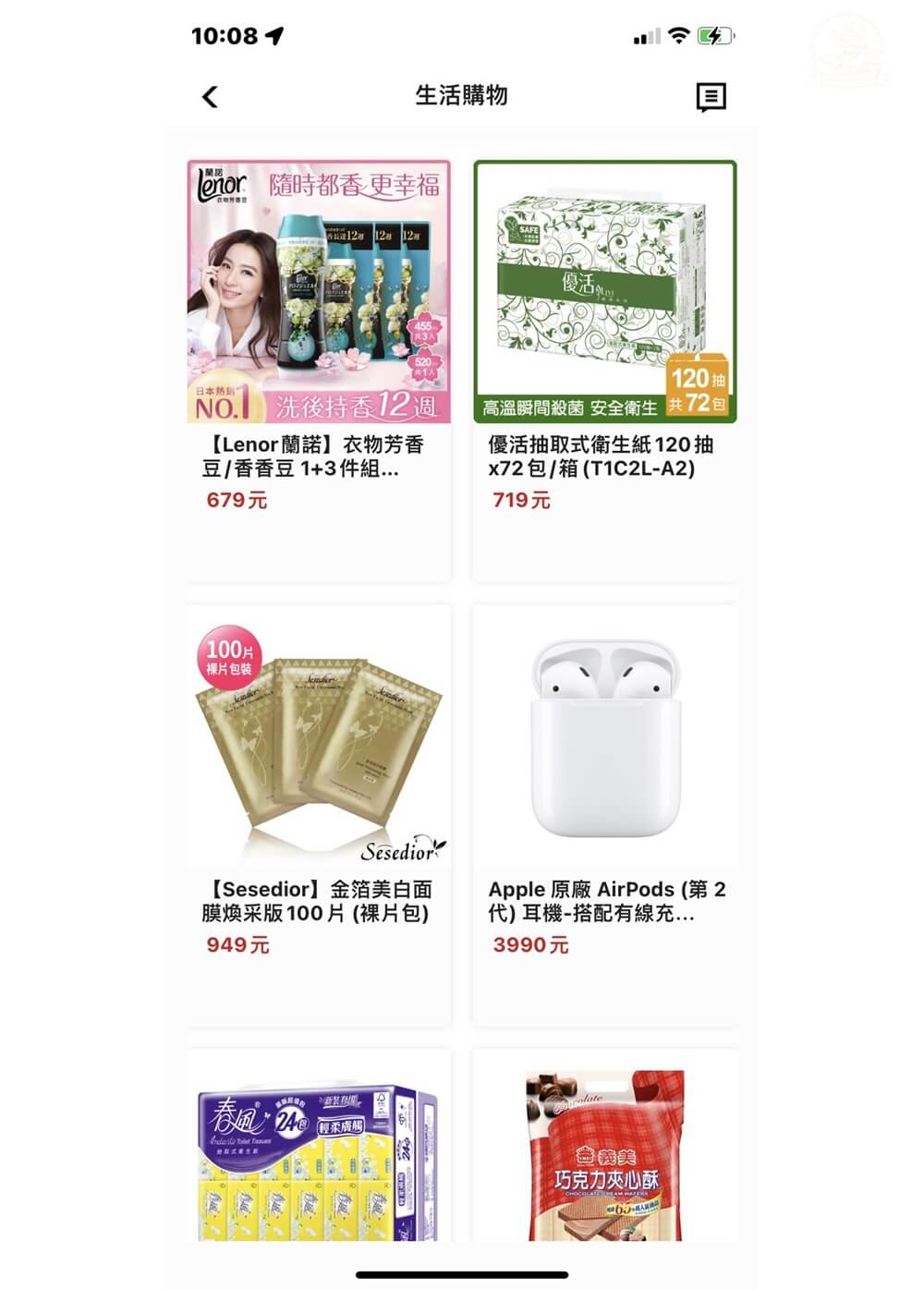Go back from 生活購物 page
The height and width of the screenshot is (1290, 924).
tap(211, 96)
